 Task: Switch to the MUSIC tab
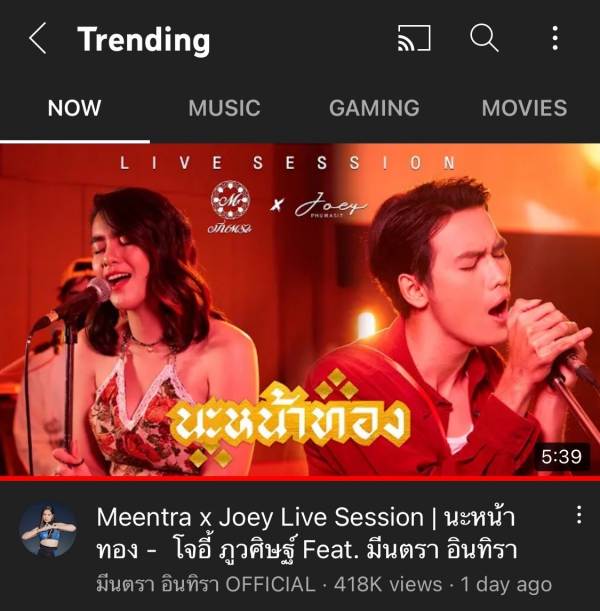coord(224,108)
